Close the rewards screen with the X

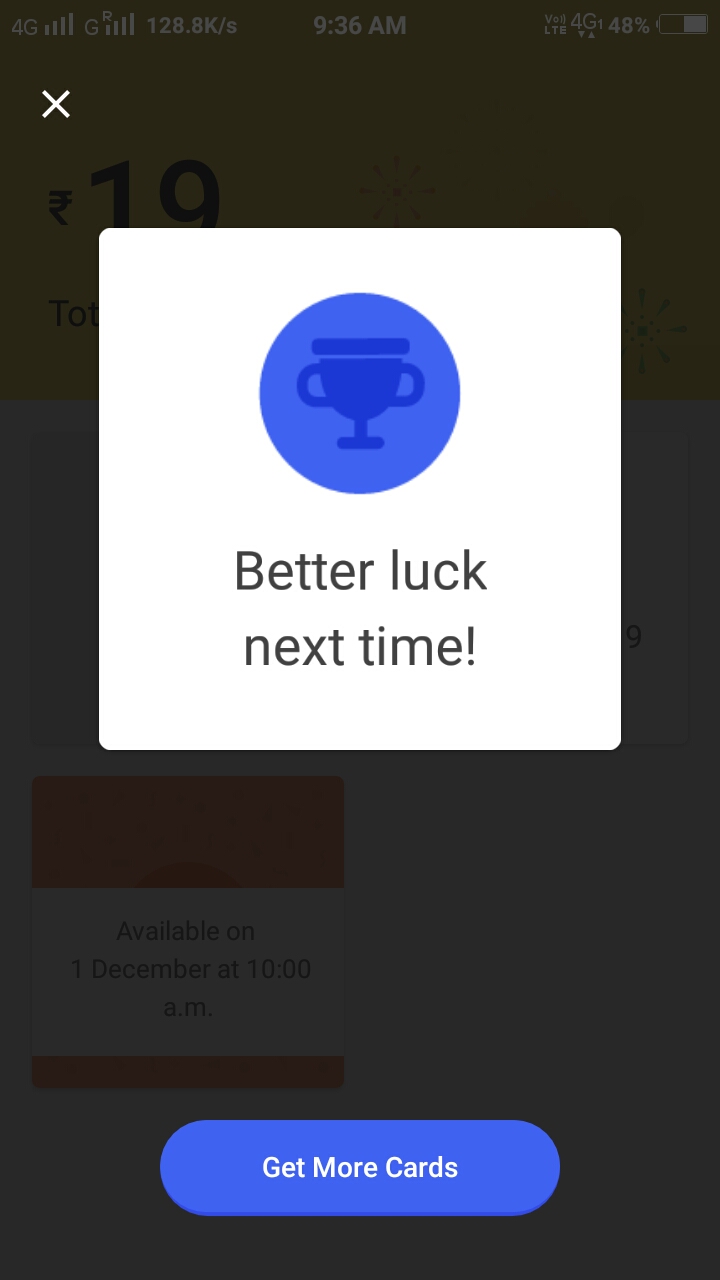point(56,104)
